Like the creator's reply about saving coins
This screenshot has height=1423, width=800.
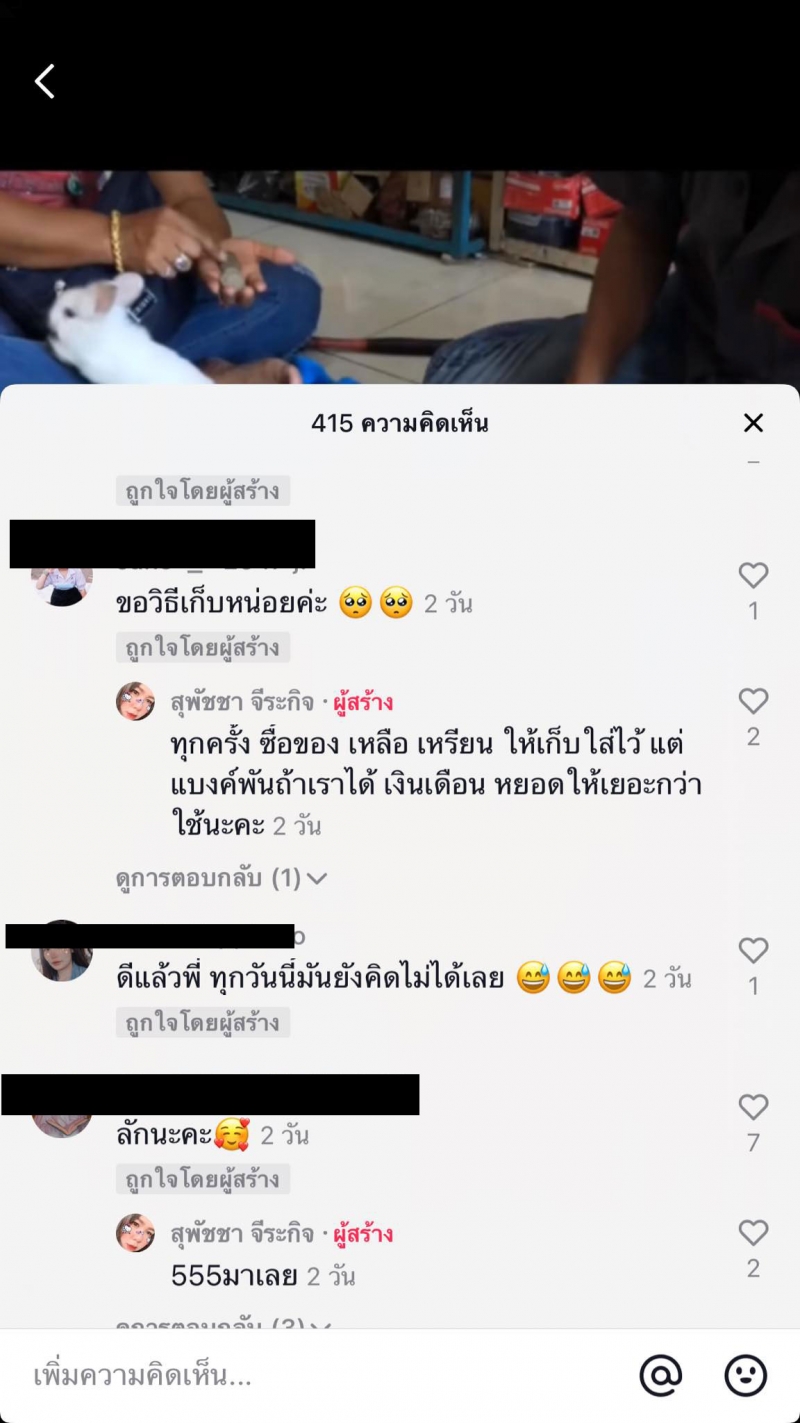coord(753,702)
